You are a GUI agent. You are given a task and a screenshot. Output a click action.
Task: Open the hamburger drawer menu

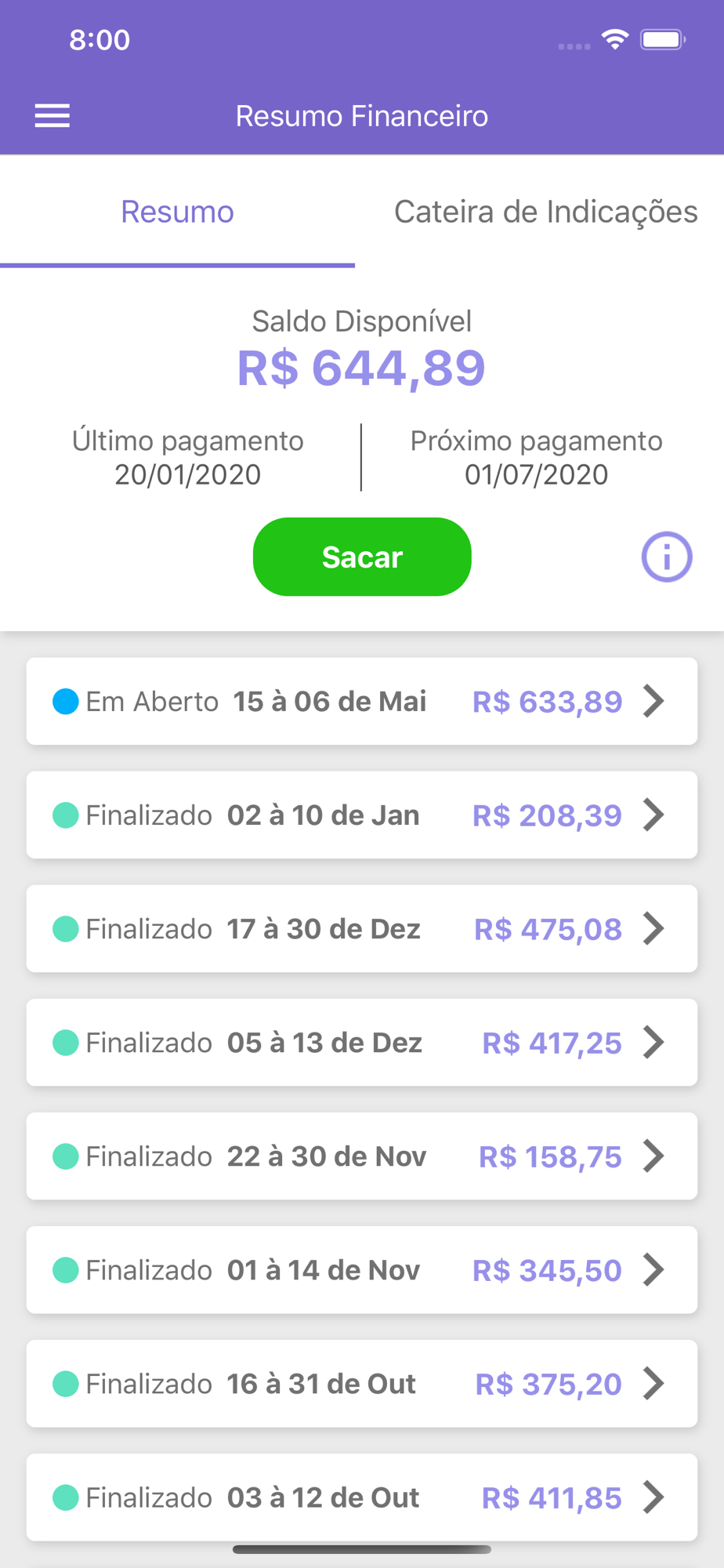pos(52,116)
